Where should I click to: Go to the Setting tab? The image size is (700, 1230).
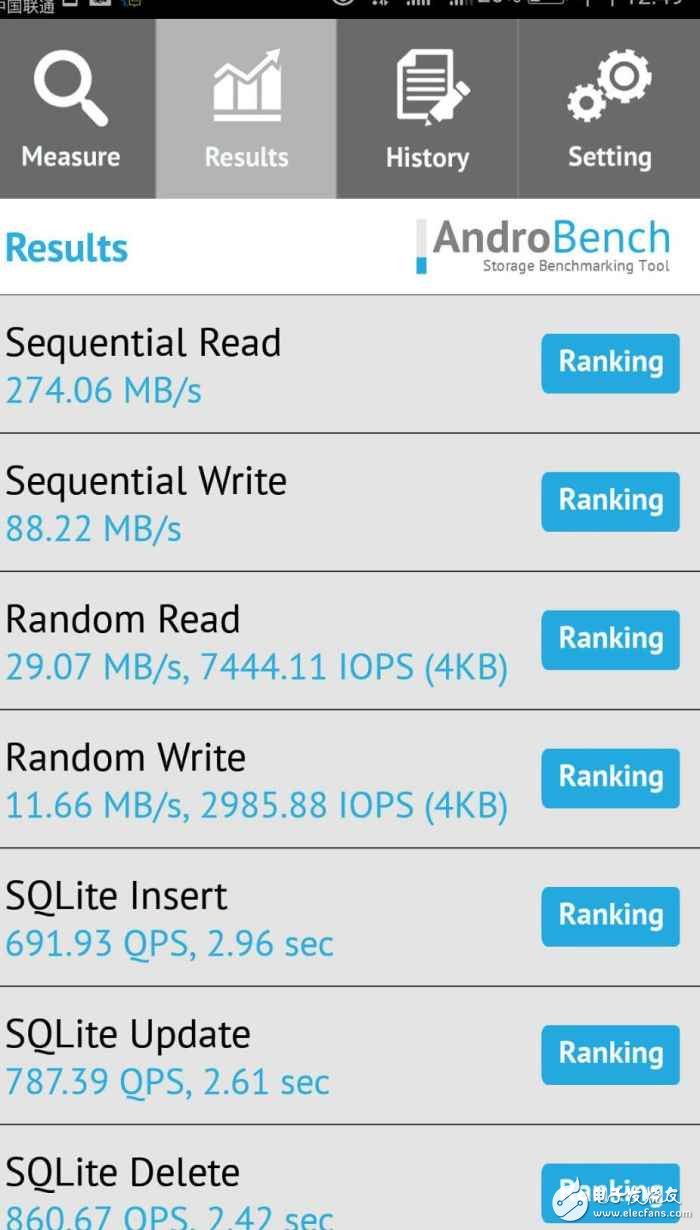(x=609, y=110)
